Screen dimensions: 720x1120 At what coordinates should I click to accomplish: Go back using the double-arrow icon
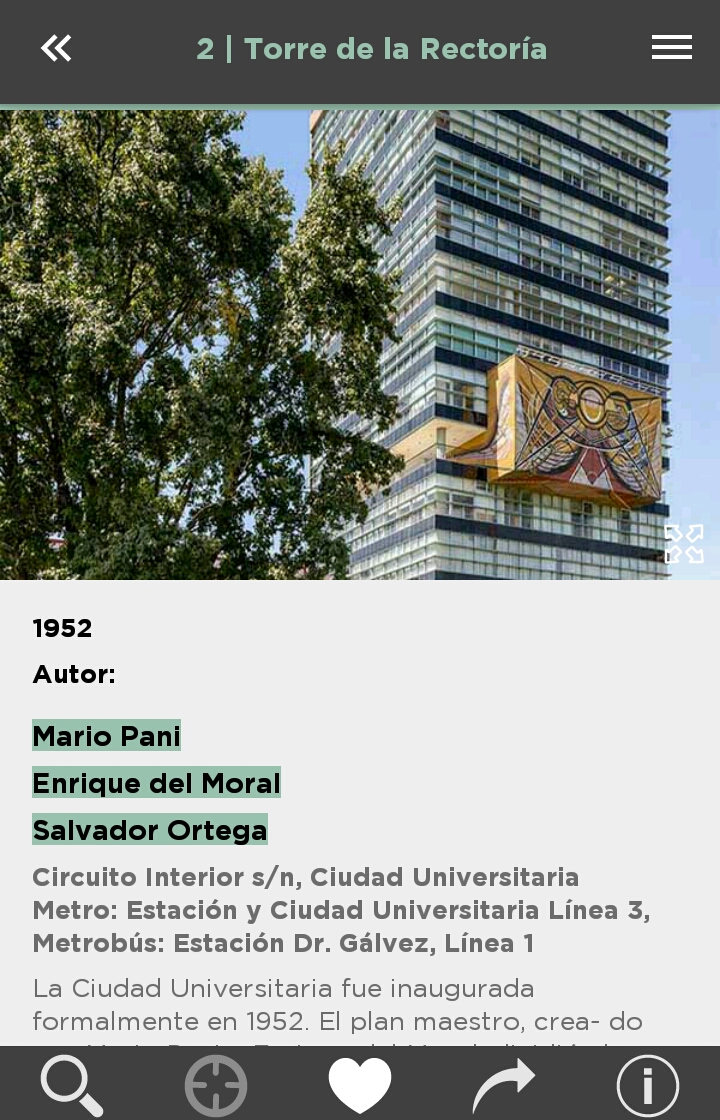point(56,48)
